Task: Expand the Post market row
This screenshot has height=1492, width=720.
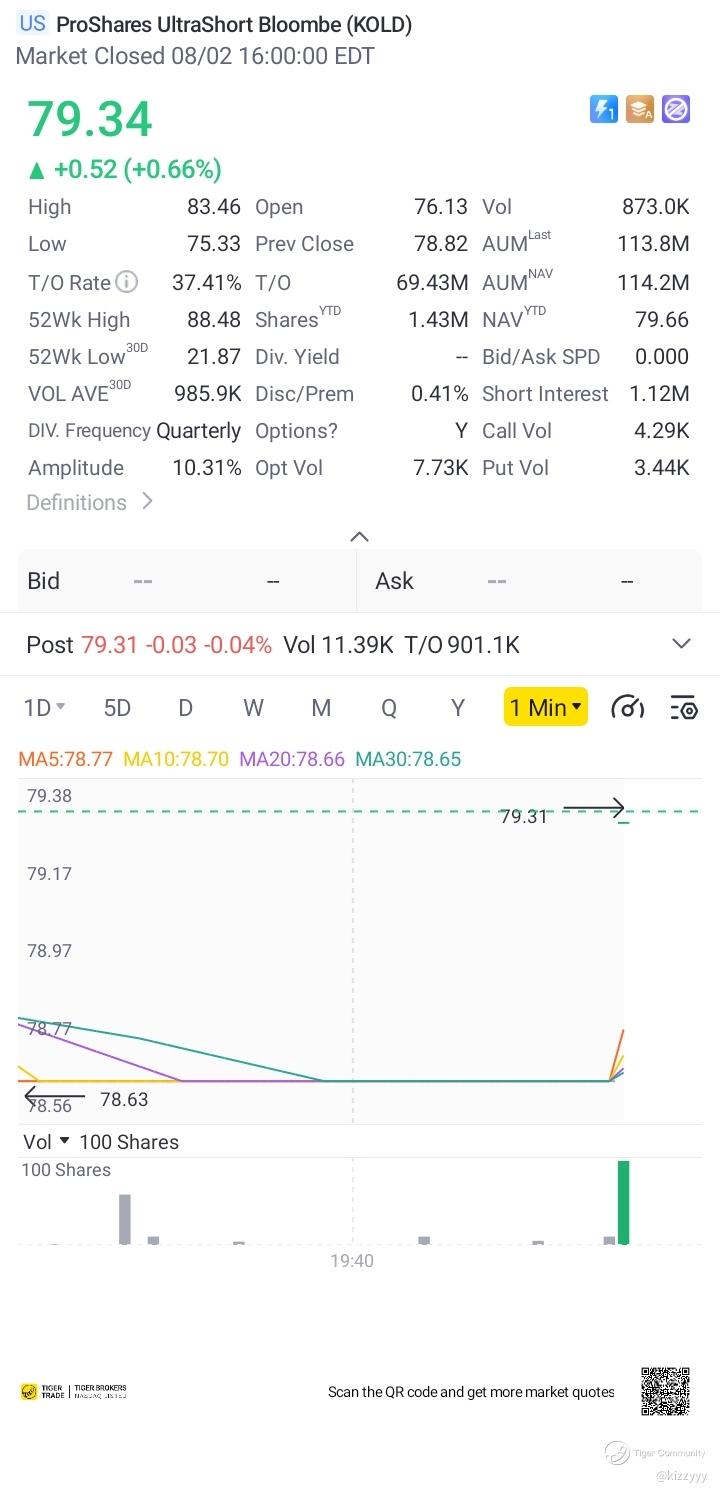Action: click(x=681, y=644)
